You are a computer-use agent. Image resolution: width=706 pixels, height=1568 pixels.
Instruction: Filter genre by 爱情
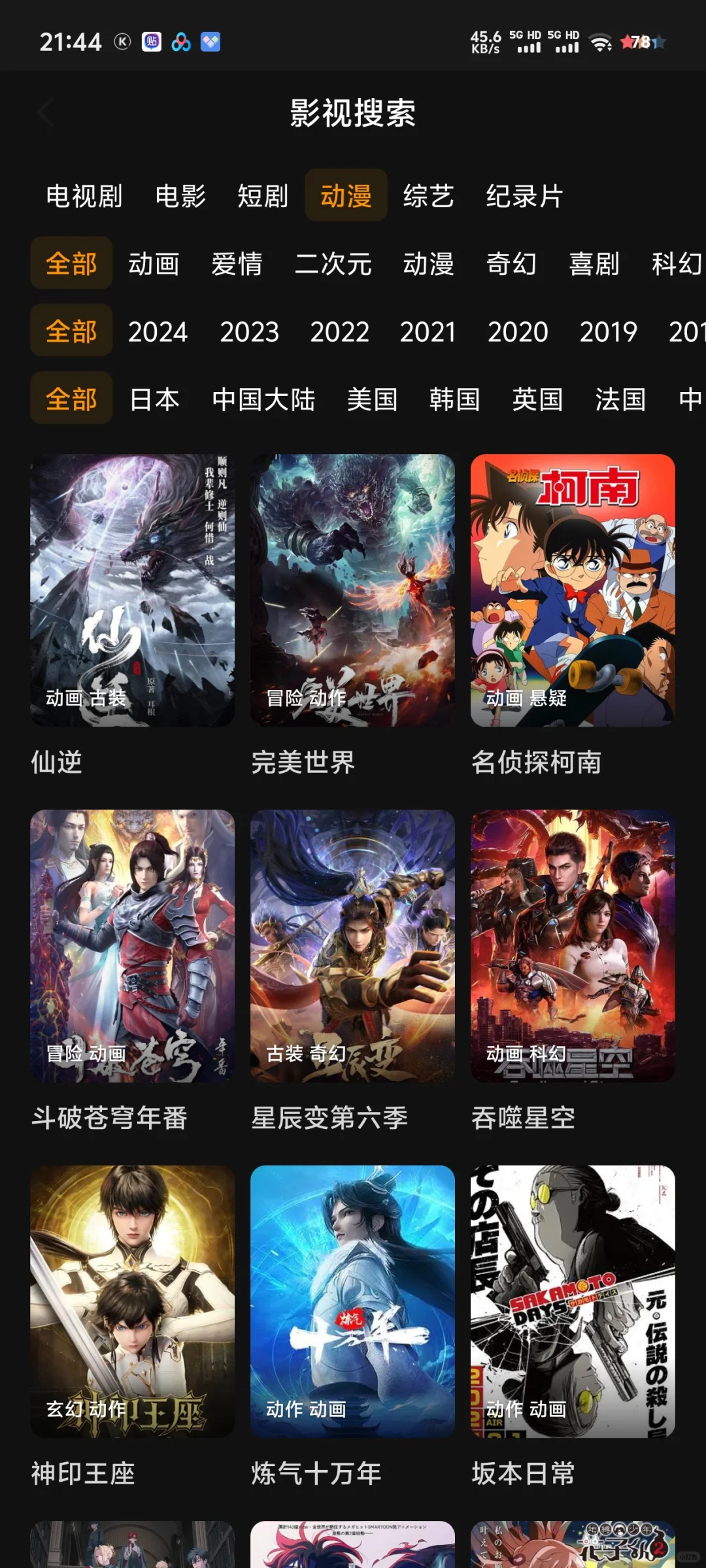(237, 264)
